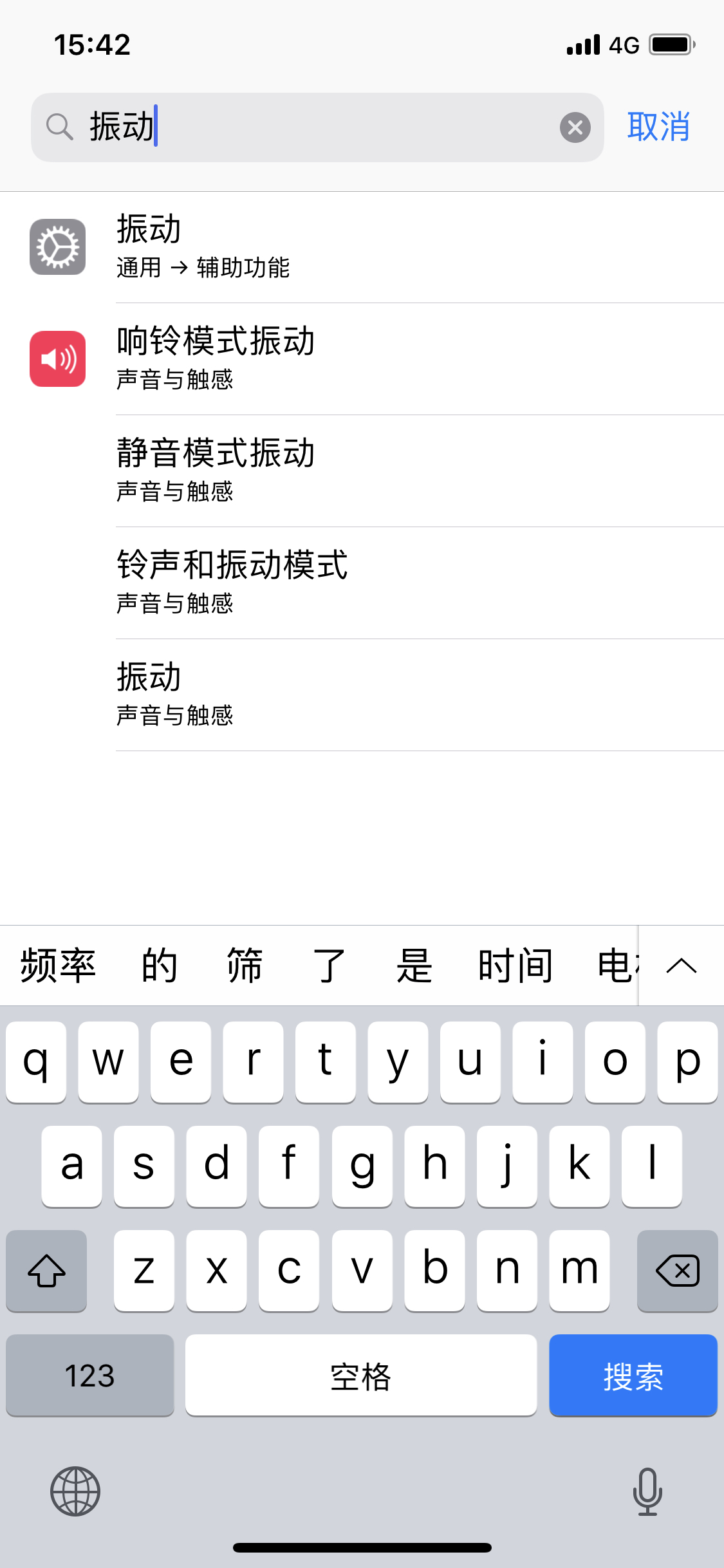Tap the globe icon to switch keyboards
Image resolution: width=724 pixels, height=1568 pixels.
coord(75,1492)
